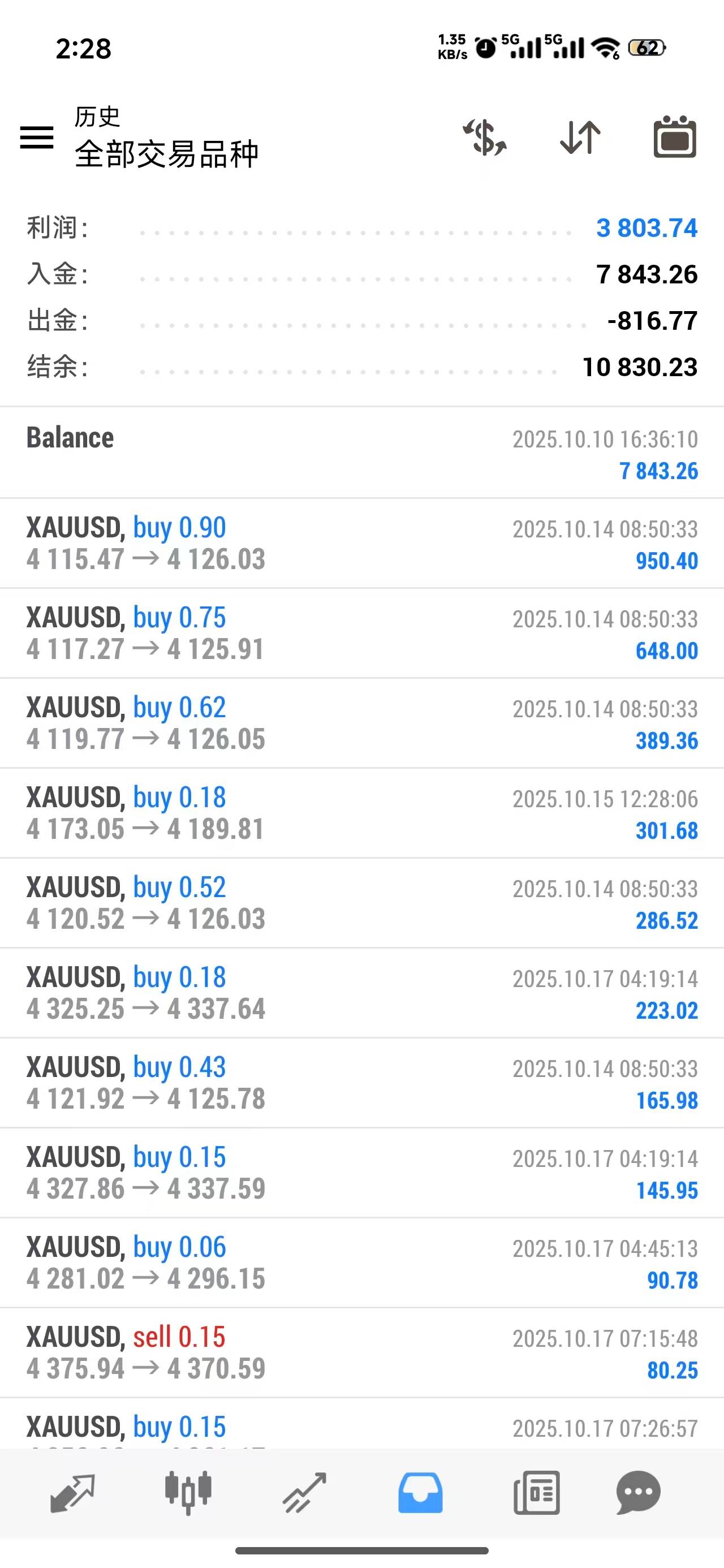Image resolution: width=724 pixels, height=1568 pixels.
Task: Switch to the candlestick Chart tab
Action: pos(188,1493)
